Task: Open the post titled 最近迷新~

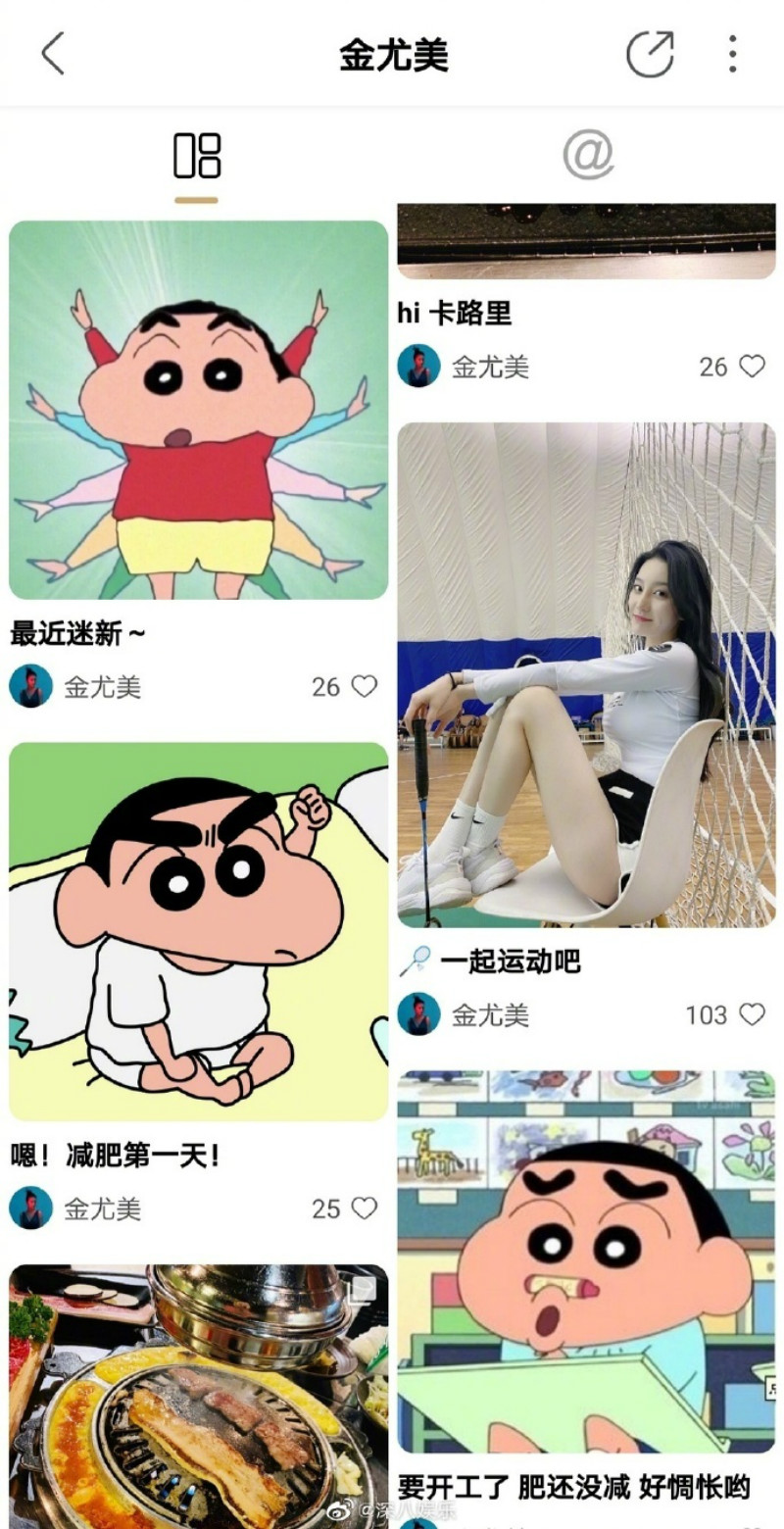Action: 199,410
